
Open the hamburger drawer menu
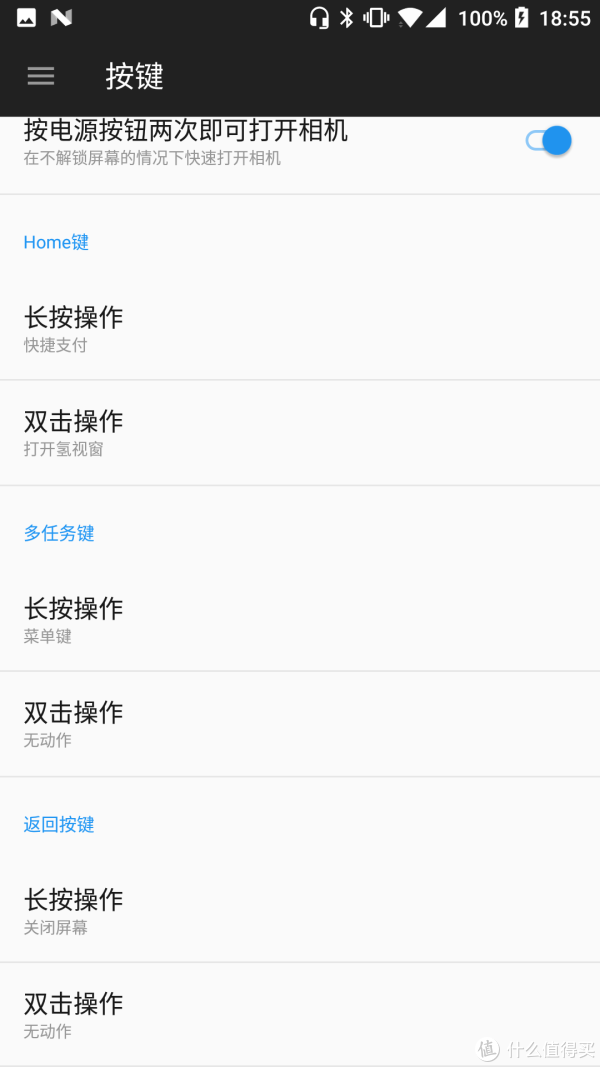tap(40, 76)
